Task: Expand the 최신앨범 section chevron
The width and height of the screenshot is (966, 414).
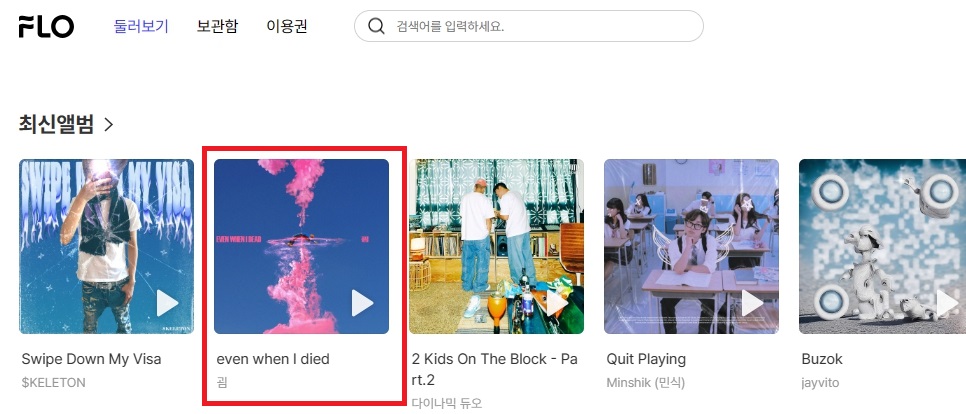Action: coord(109,125)
